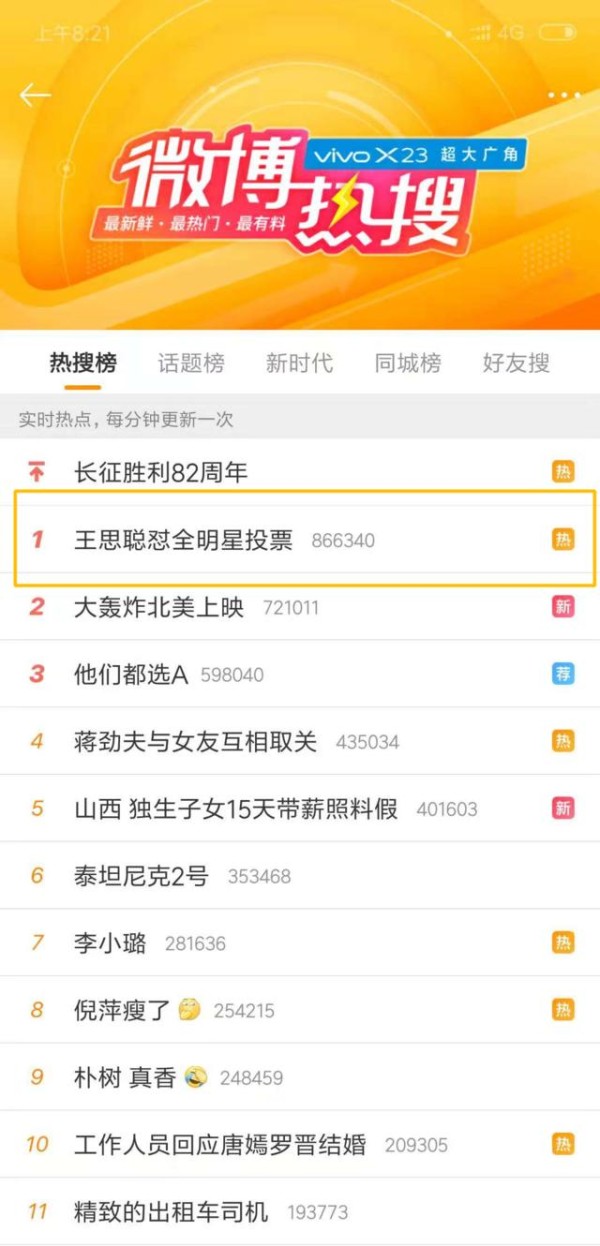
Task: Open the 好友搜 tab
Action: pyautogui.click(x=516, y=363)
